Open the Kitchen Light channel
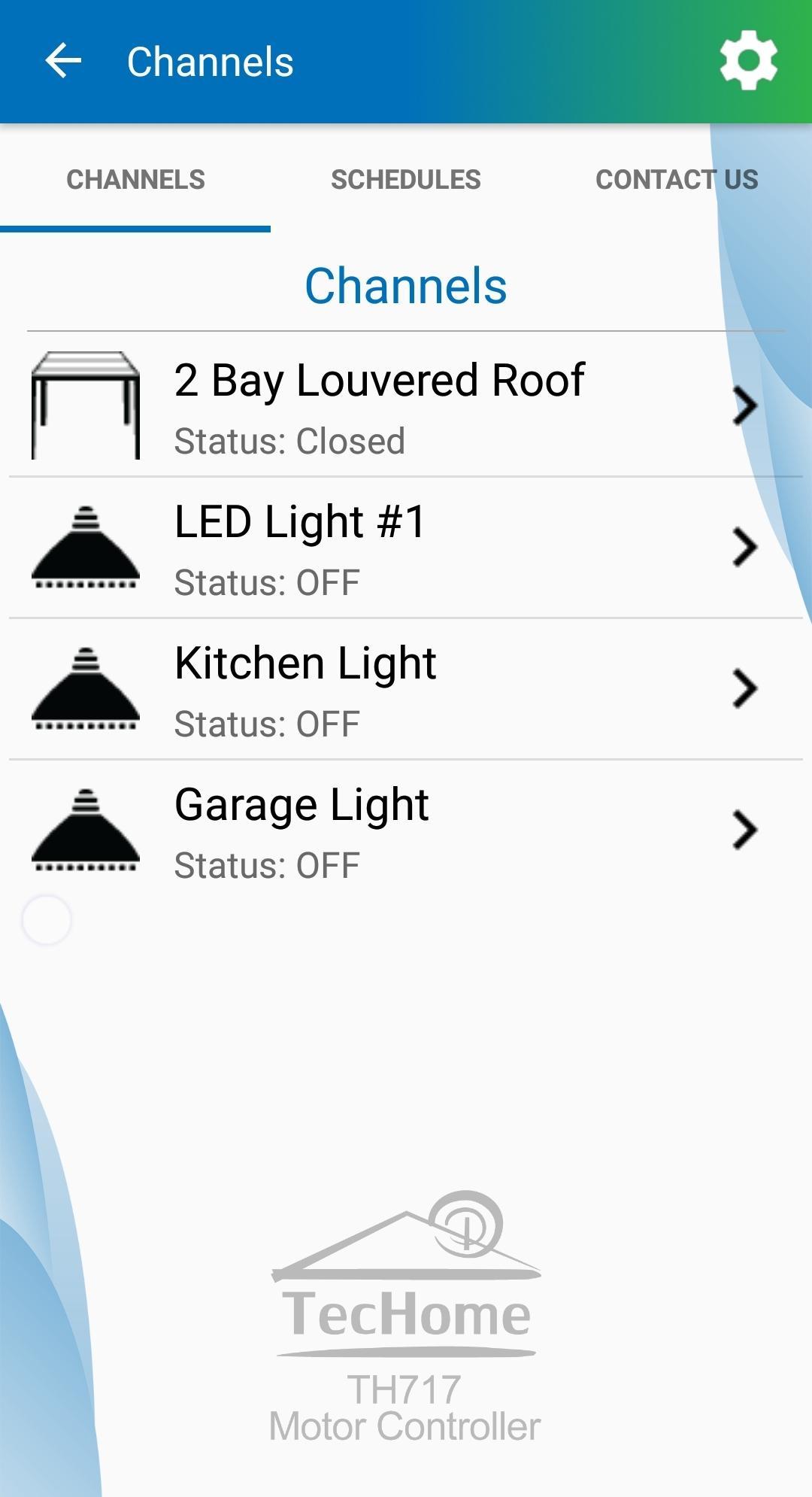The height and width of the screenshot is (1497, 812). [x=406, y=690]
